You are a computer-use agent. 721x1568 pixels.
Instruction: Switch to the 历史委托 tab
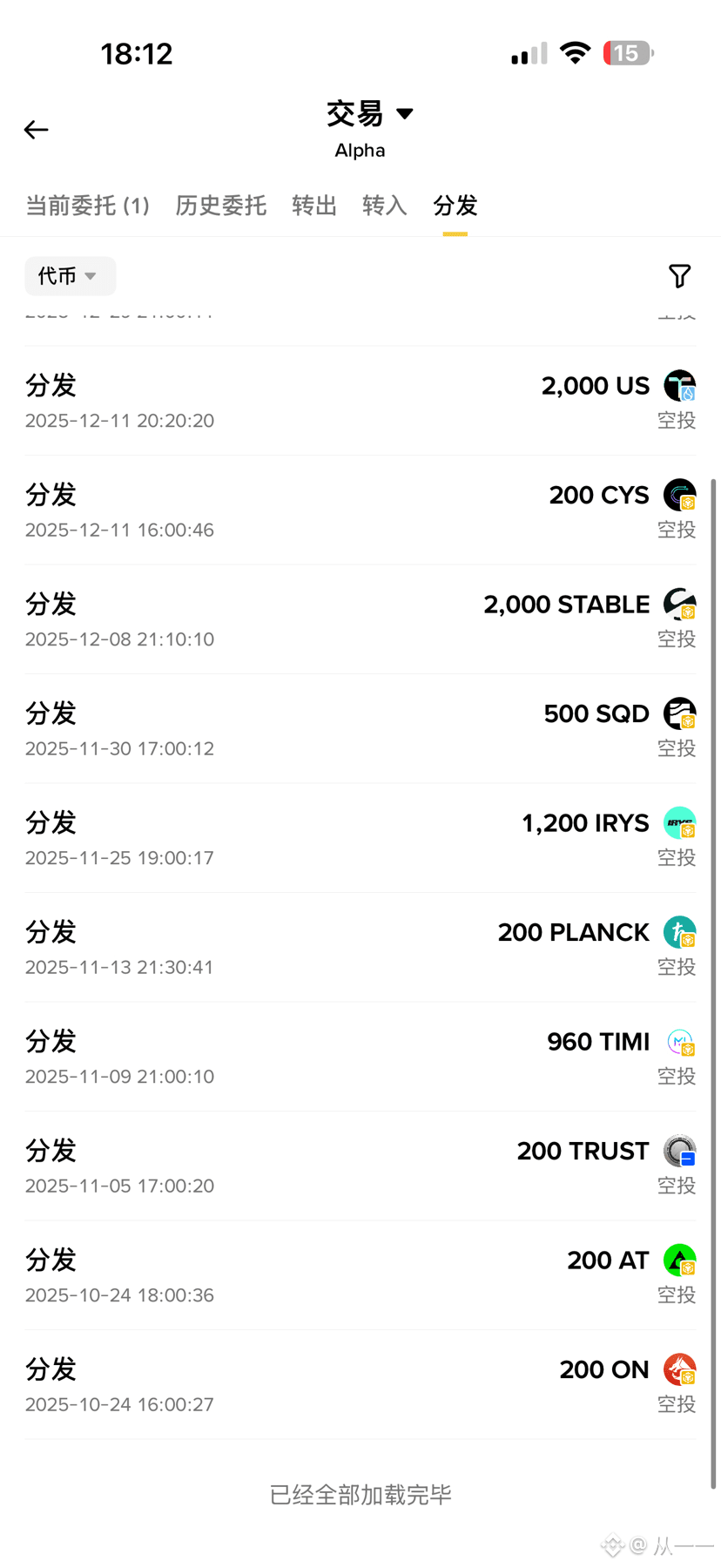220,206
